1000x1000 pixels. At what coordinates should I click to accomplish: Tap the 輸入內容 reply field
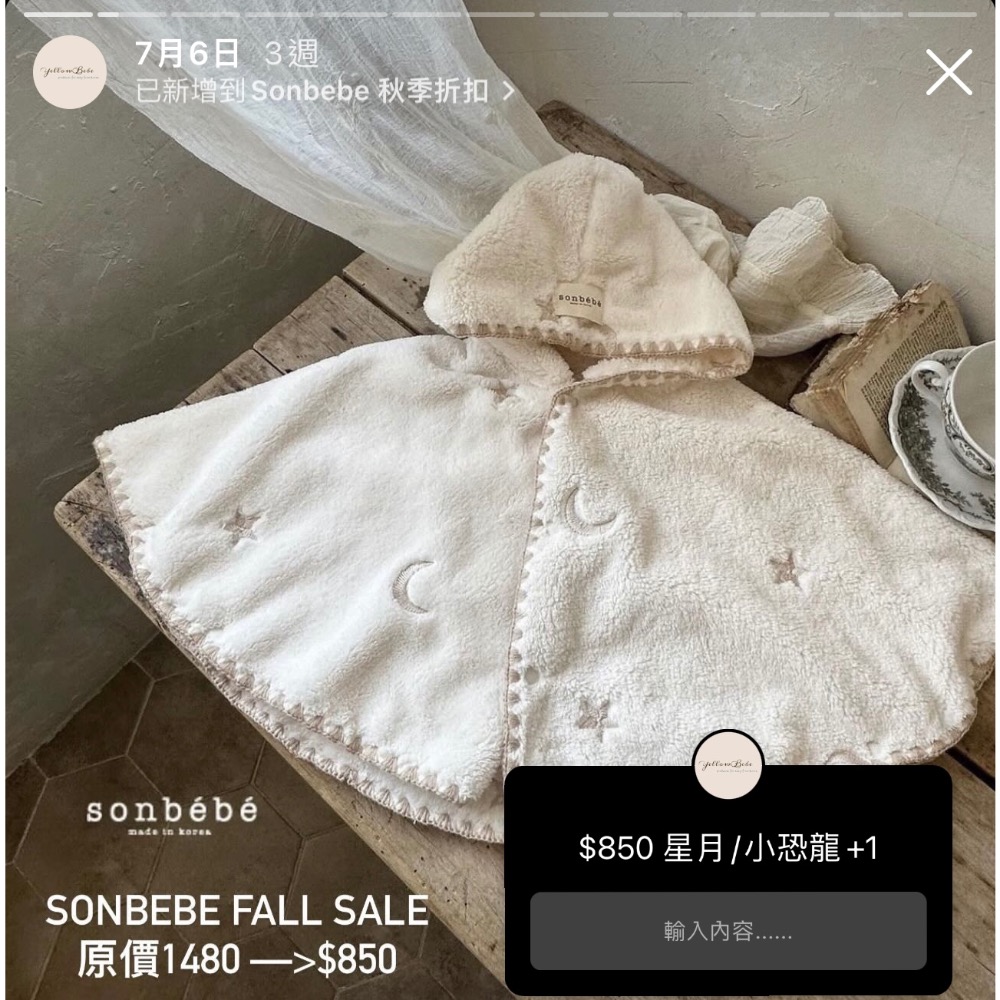728,931
